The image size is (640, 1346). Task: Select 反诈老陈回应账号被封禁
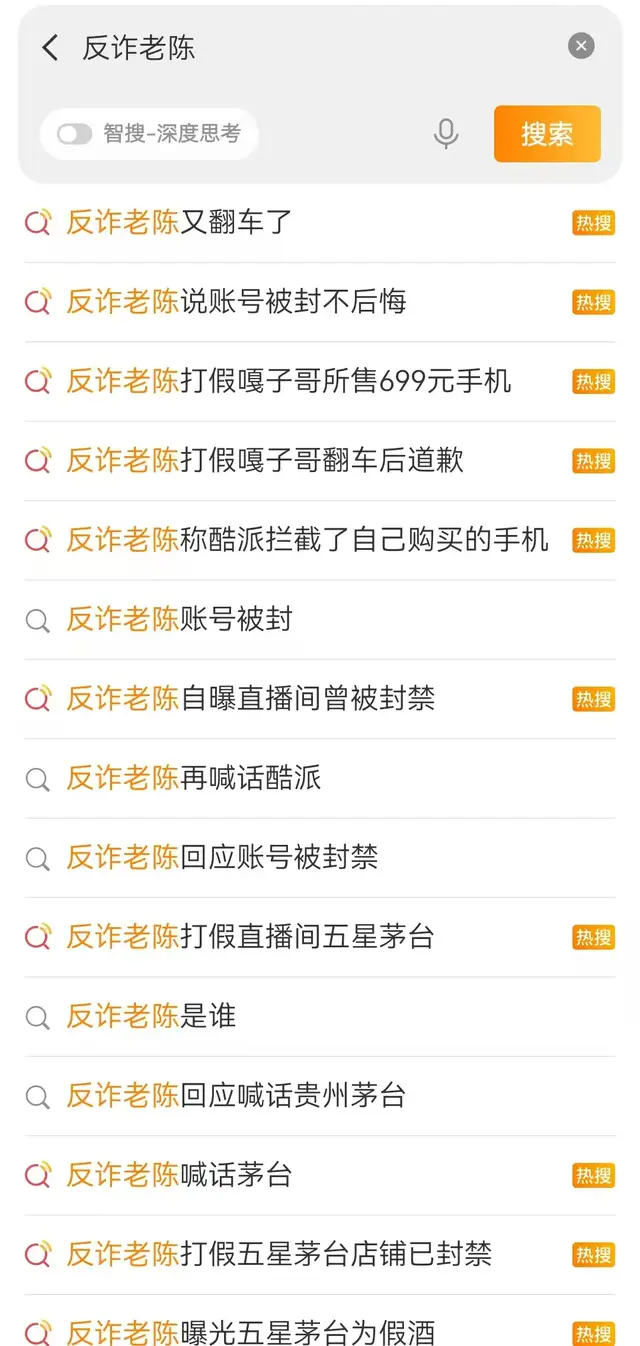(x=222, y=858)
